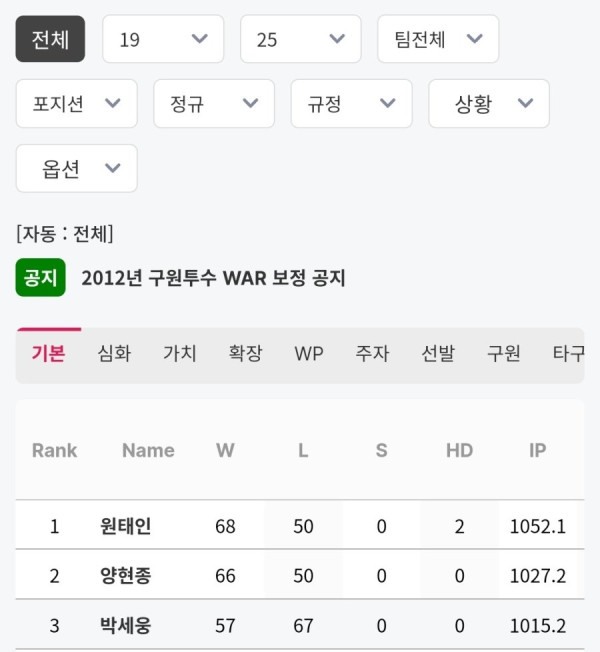Switch to the 선발 tab
The width and height of the screenshot is (600, 652).
[x=437, y=354]
